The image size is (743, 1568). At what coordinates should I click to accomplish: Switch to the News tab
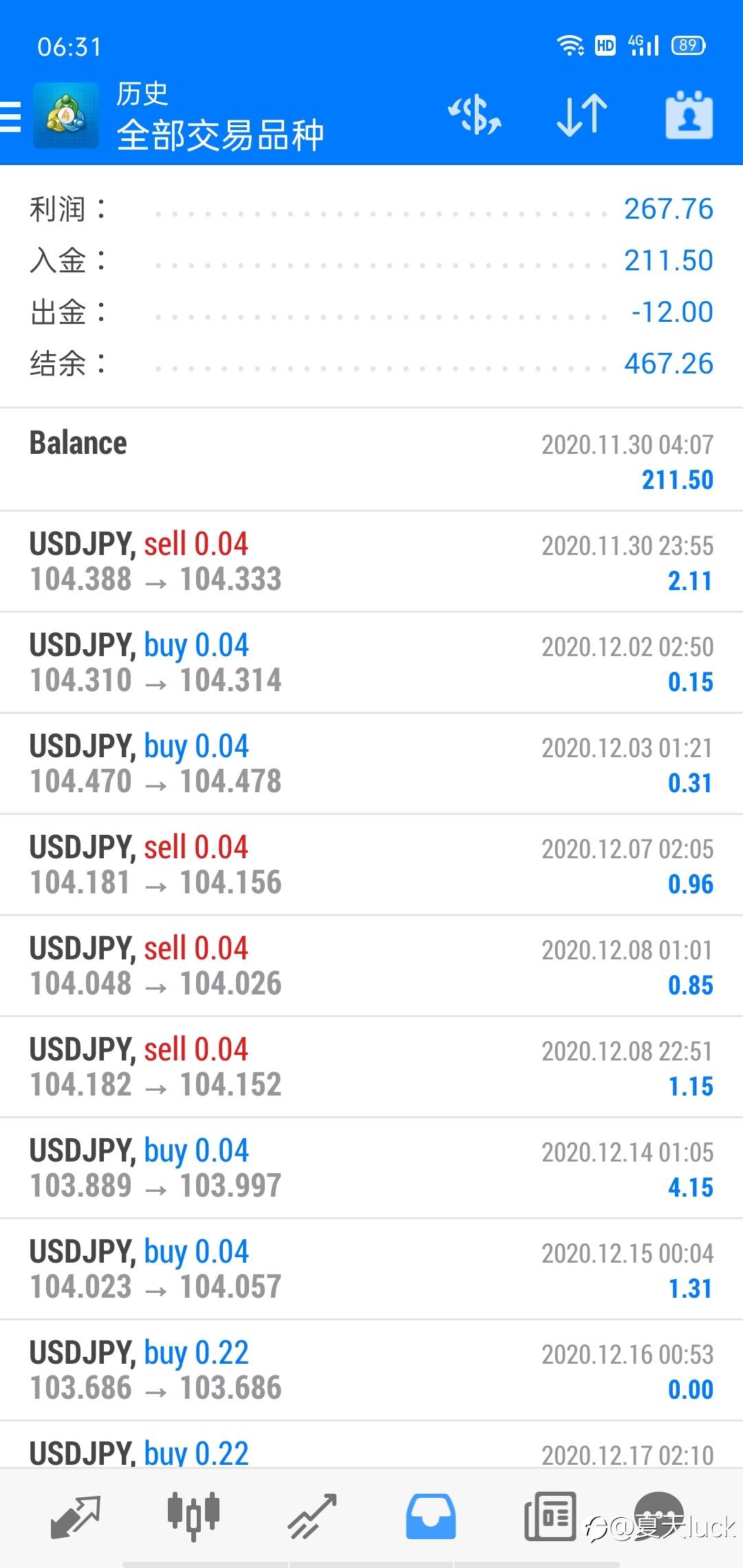pyautogui.click(x=550, y=1516)
